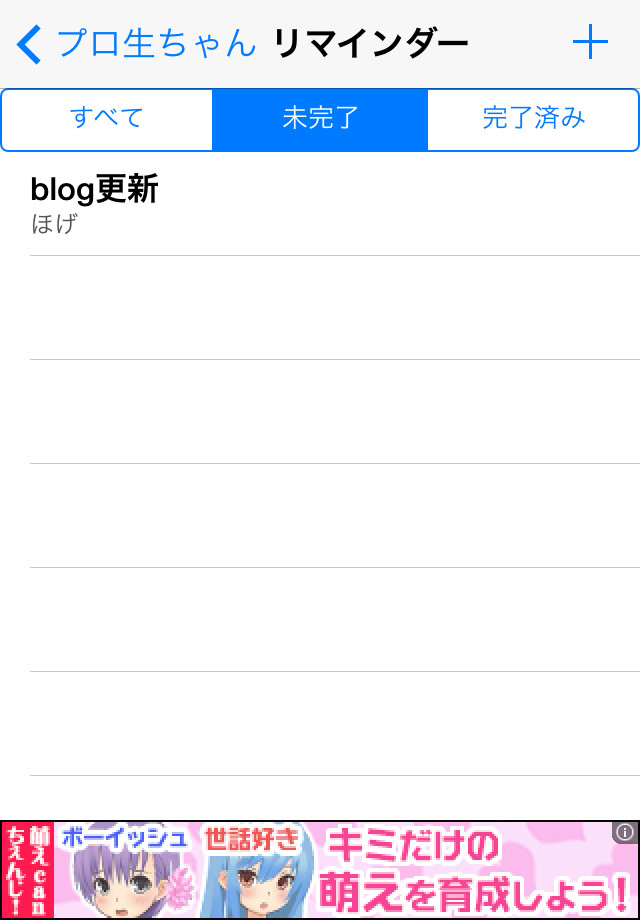This screenshot has width=640, height=920.
Task: Switch to the すべて tab
Action: tap(107, 119)
